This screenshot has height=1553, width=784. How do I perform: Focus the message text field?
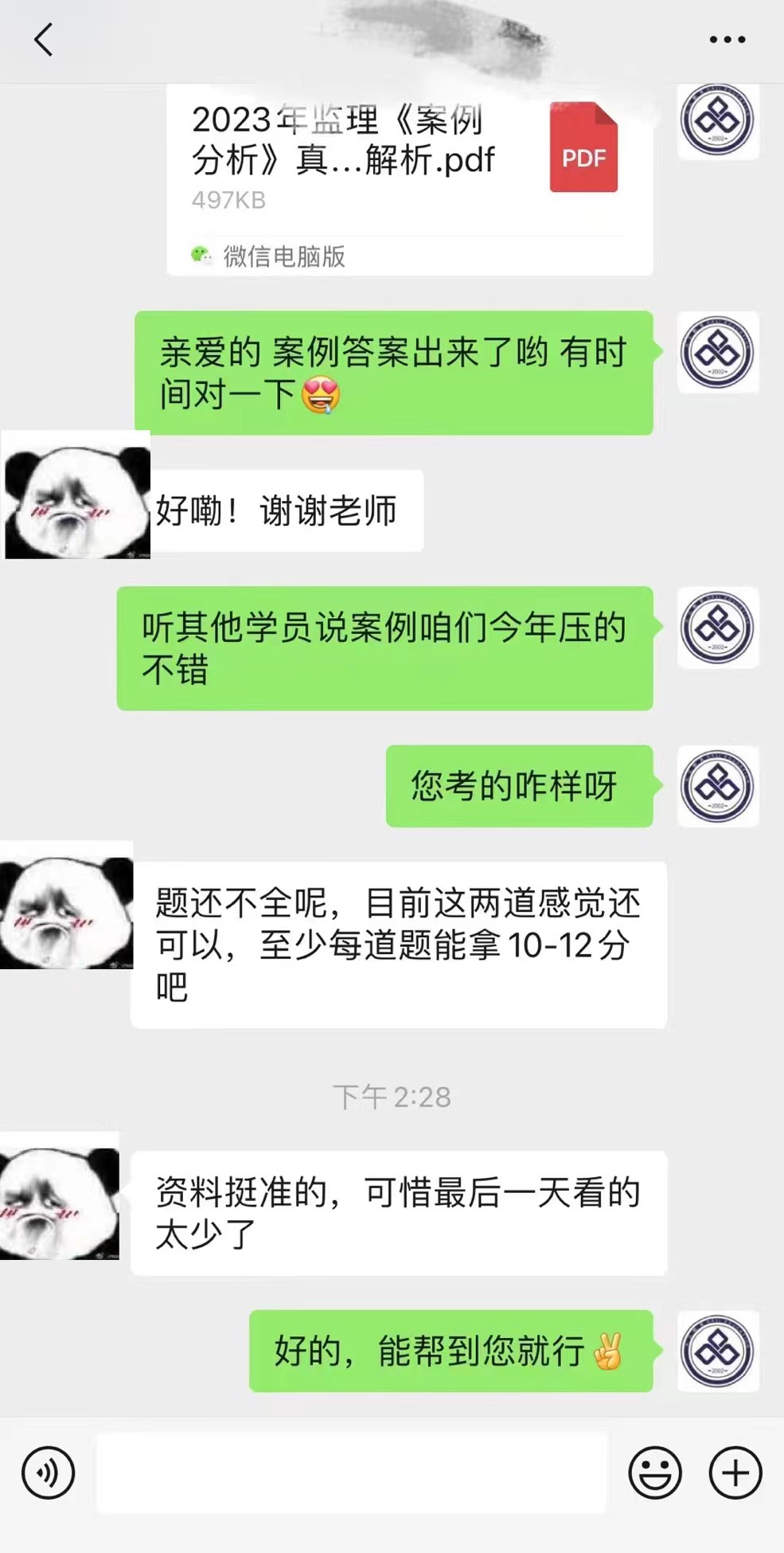point(351,1473)
